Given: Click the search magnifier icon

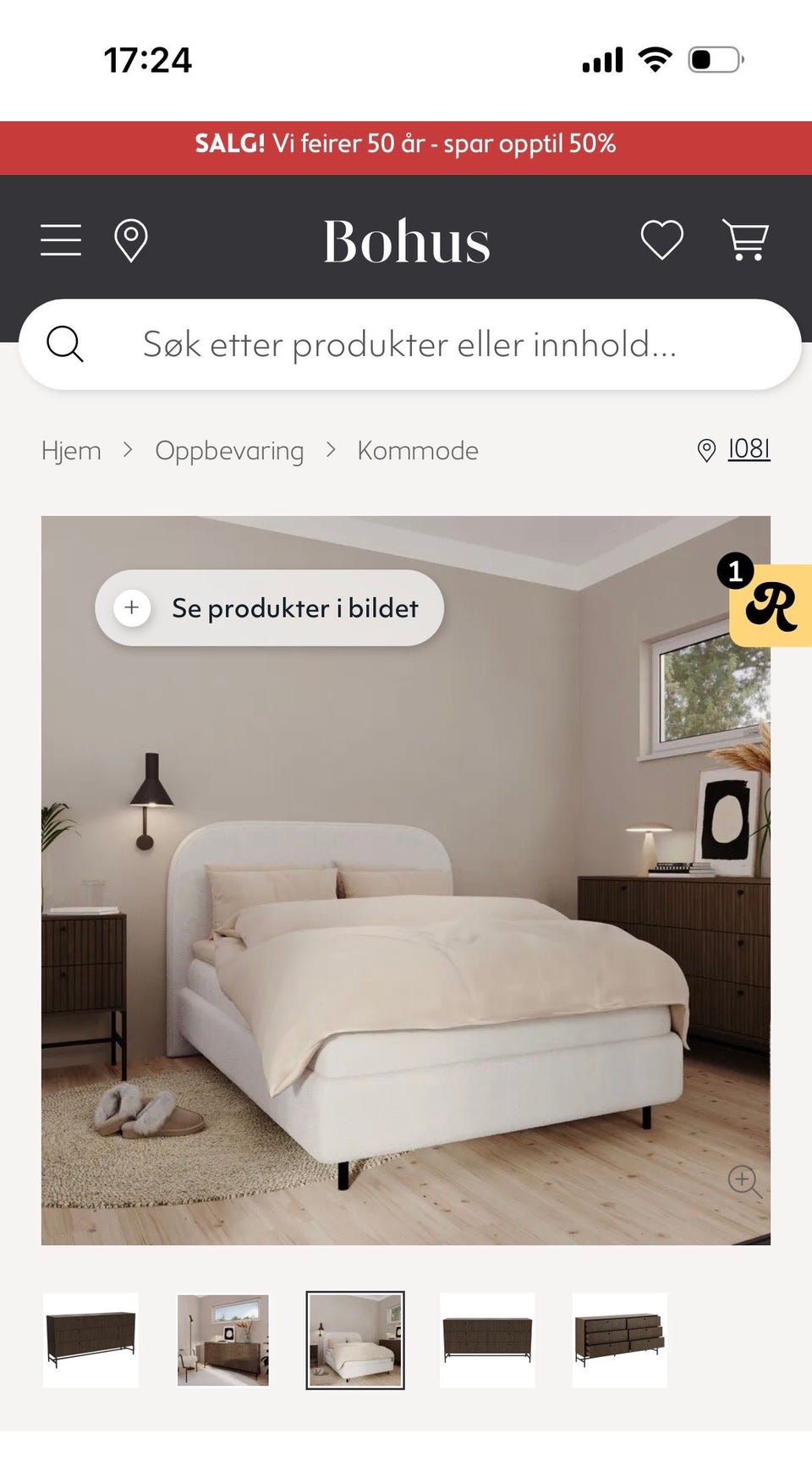Looking at the screenshot, I should point(66,343).
